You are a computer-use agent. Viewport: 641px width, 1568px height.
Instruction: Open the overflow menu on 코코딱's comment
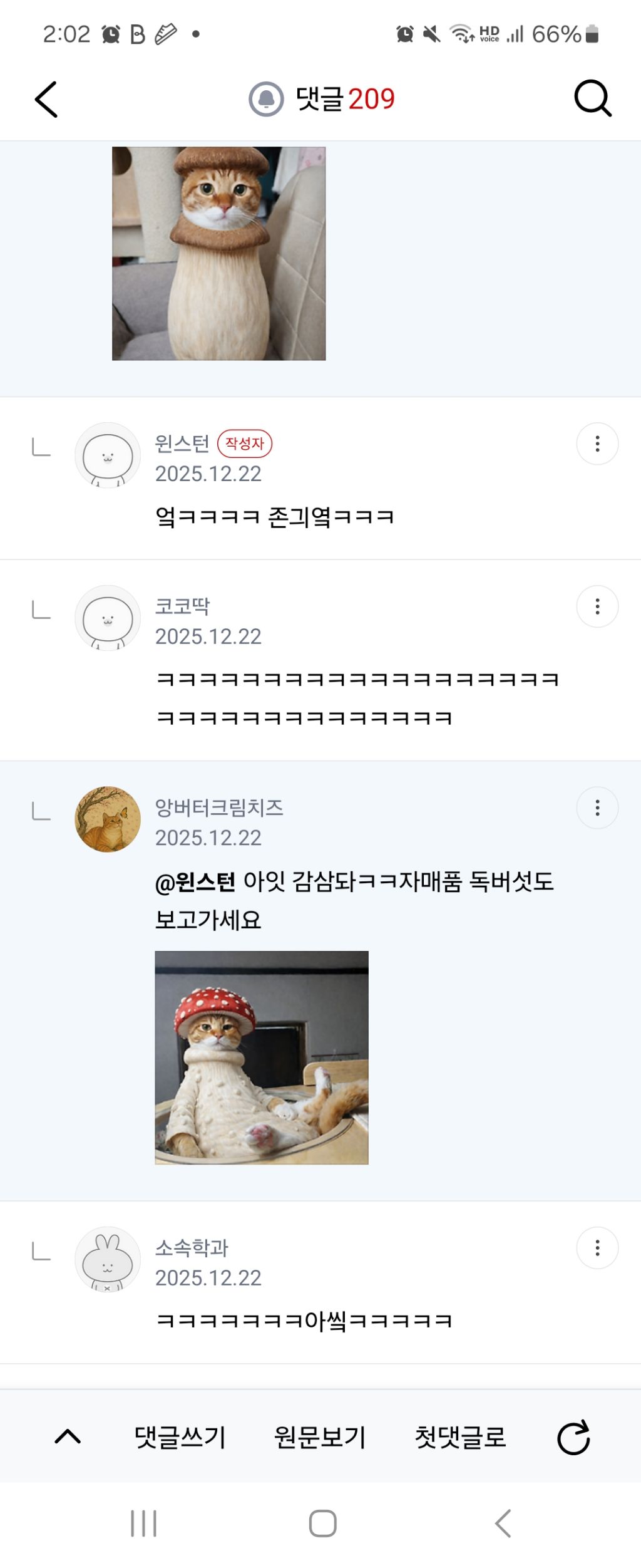coord(598,606)
